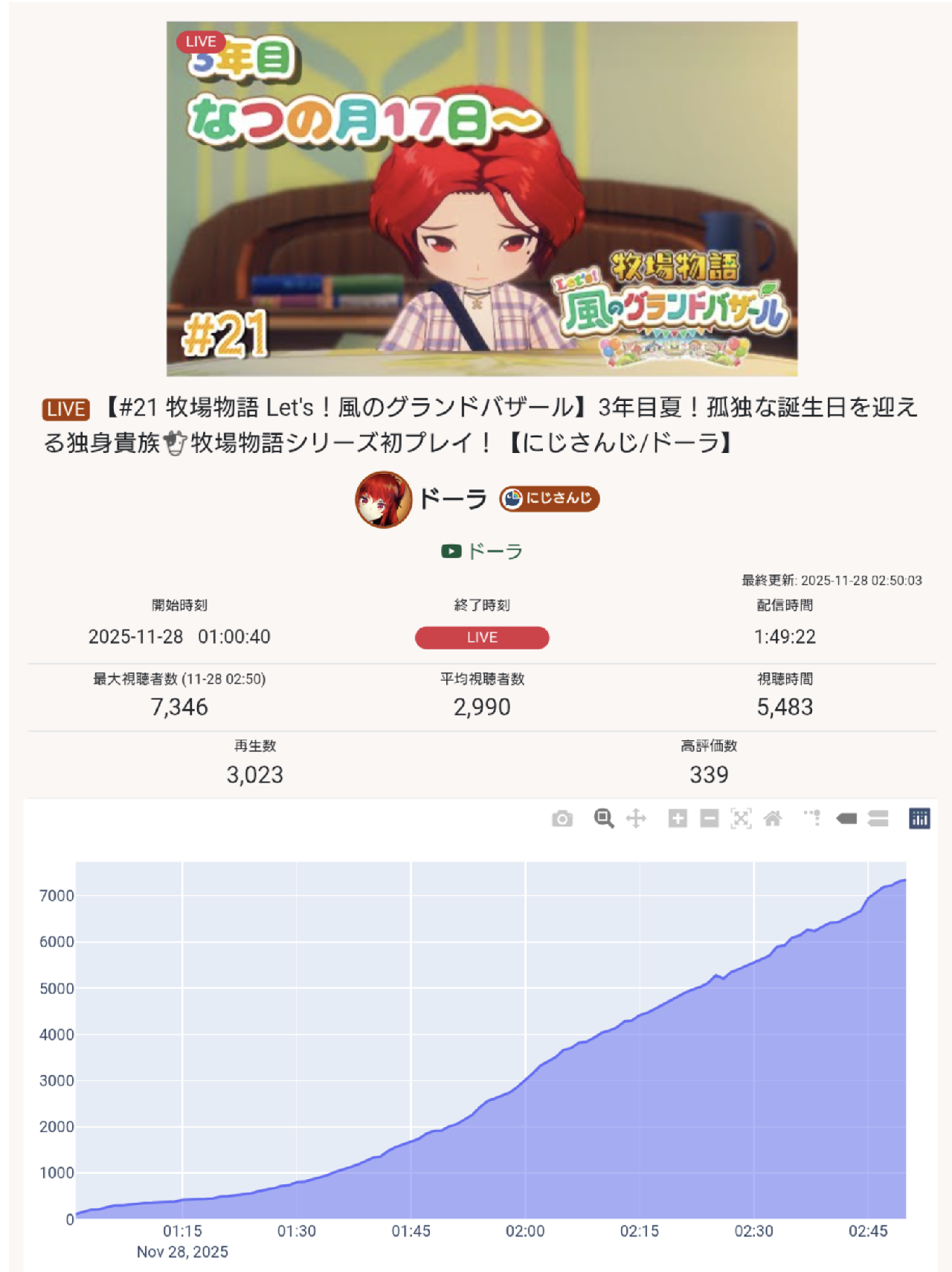Compare data on hover
The height and width of the screenshot is (1272, 952).
click(x=878, y=819)
